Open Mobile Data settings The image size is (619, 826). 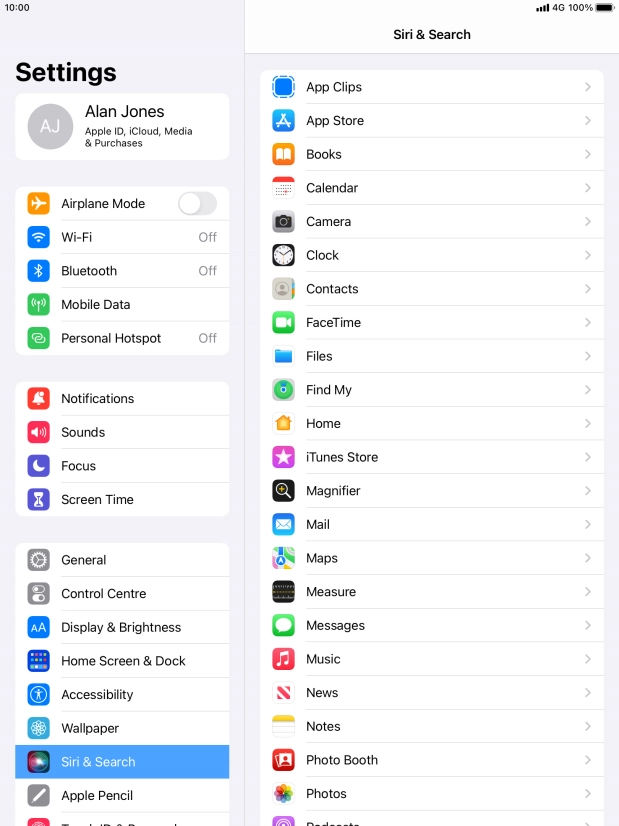click(x=122, y=305)
